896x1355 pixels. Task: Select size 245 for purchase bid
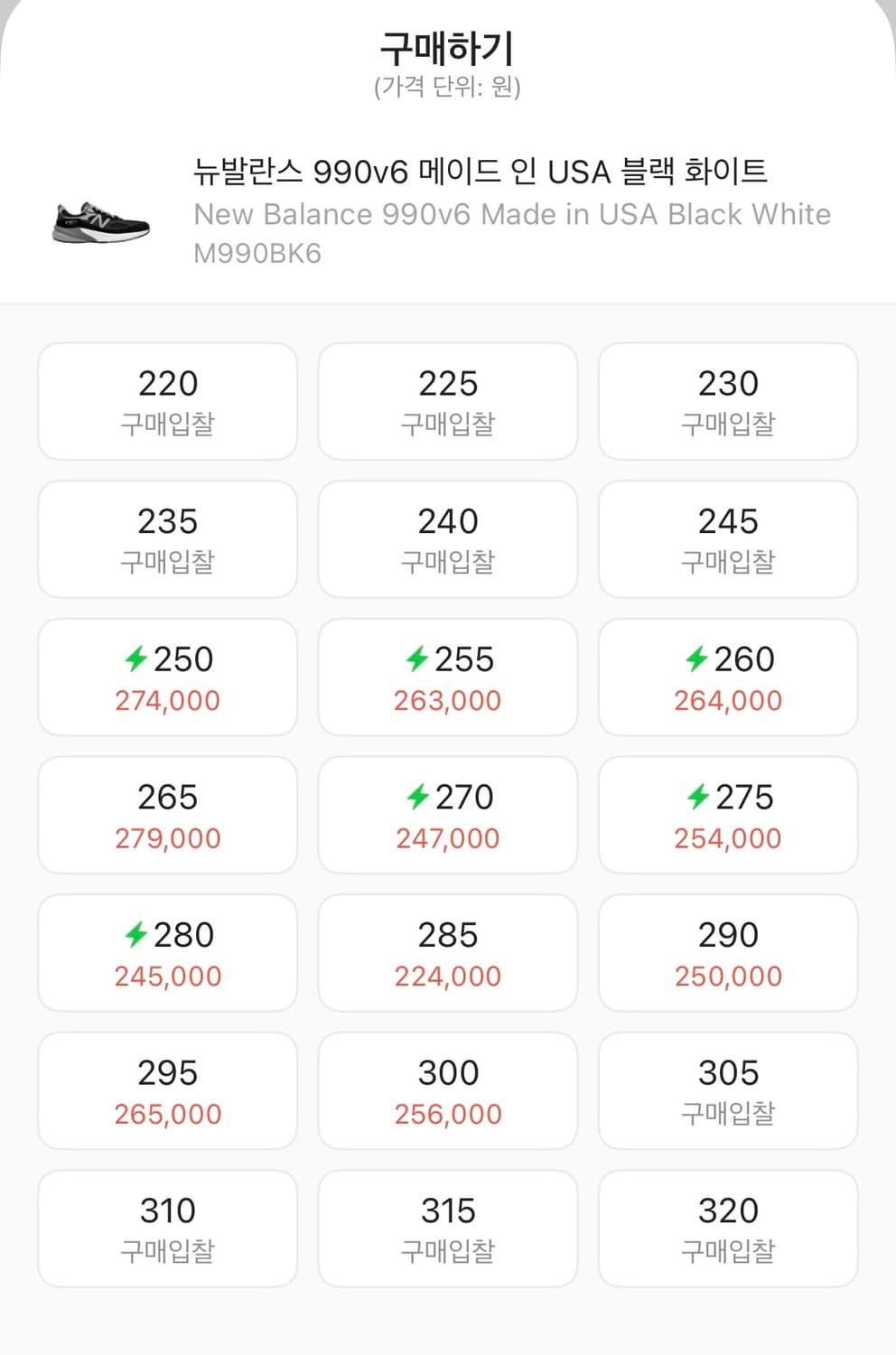pyautogui.click(x=728, y=539)
